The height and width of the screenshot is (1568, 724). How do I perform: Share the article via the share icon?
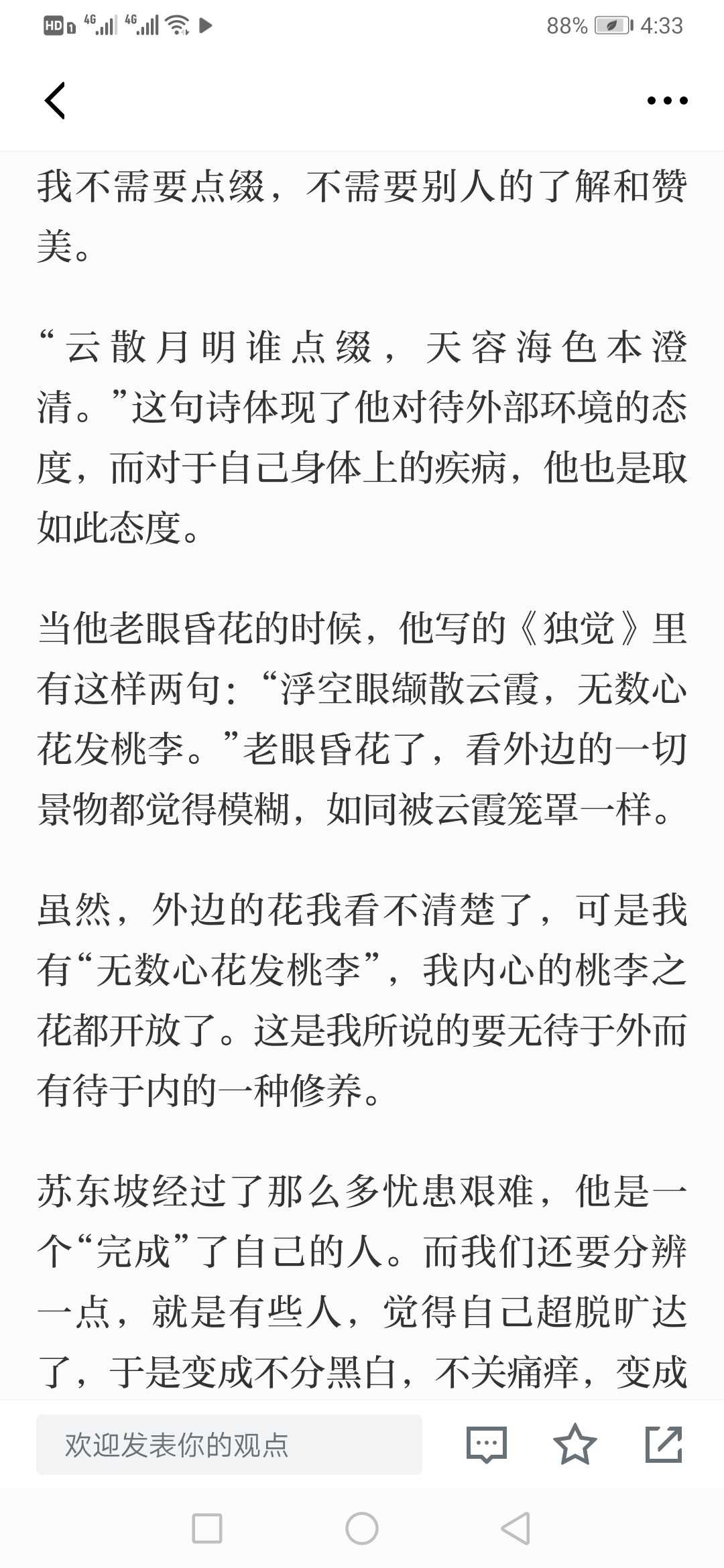tap(664, 1445)
